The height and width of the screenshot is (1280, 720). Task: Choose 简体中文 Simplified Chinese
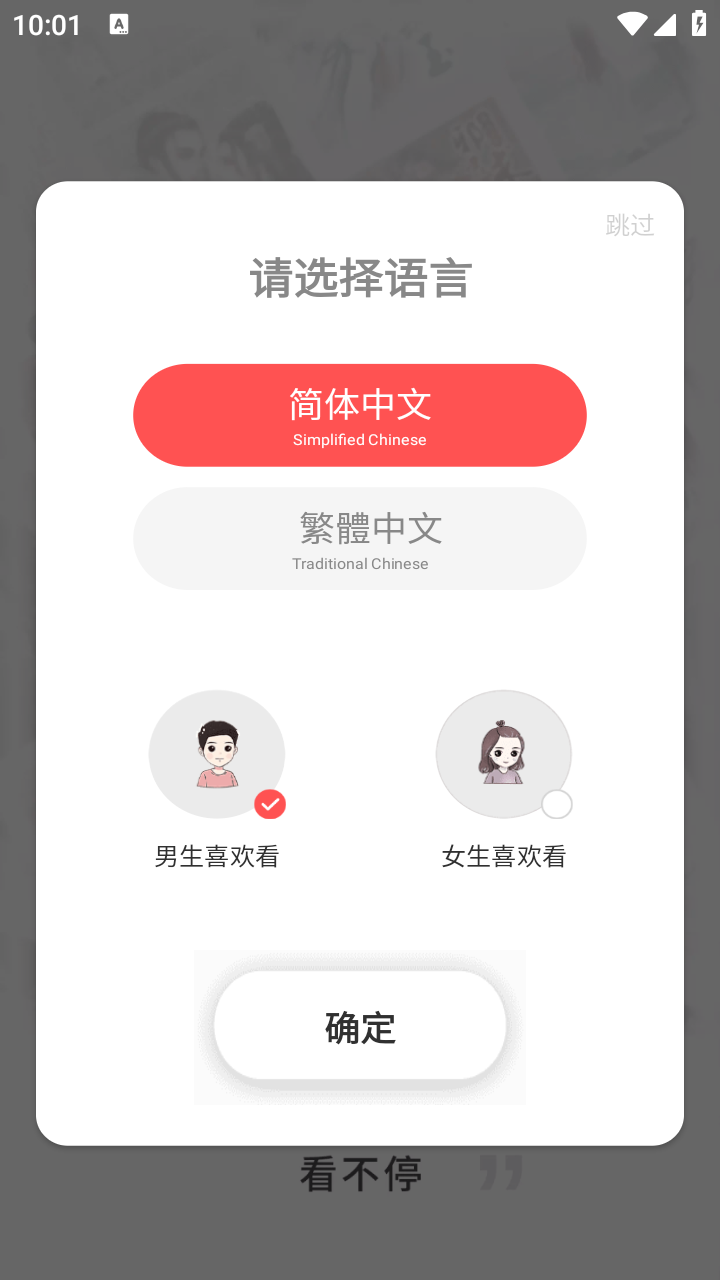(x=360, y=415)
